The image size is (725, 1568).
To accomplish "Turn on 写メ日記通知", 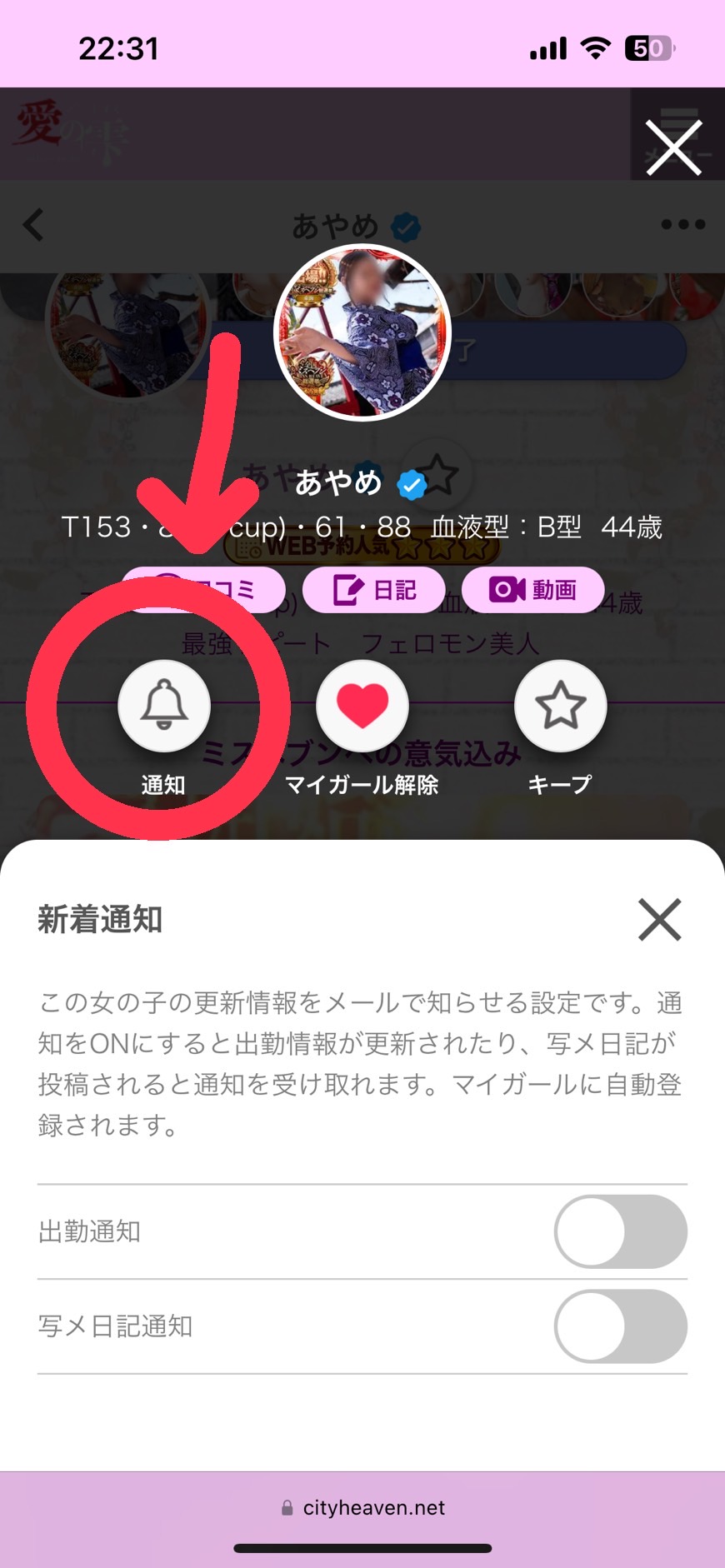I will pyautogui.click(x=620, y=1326).
